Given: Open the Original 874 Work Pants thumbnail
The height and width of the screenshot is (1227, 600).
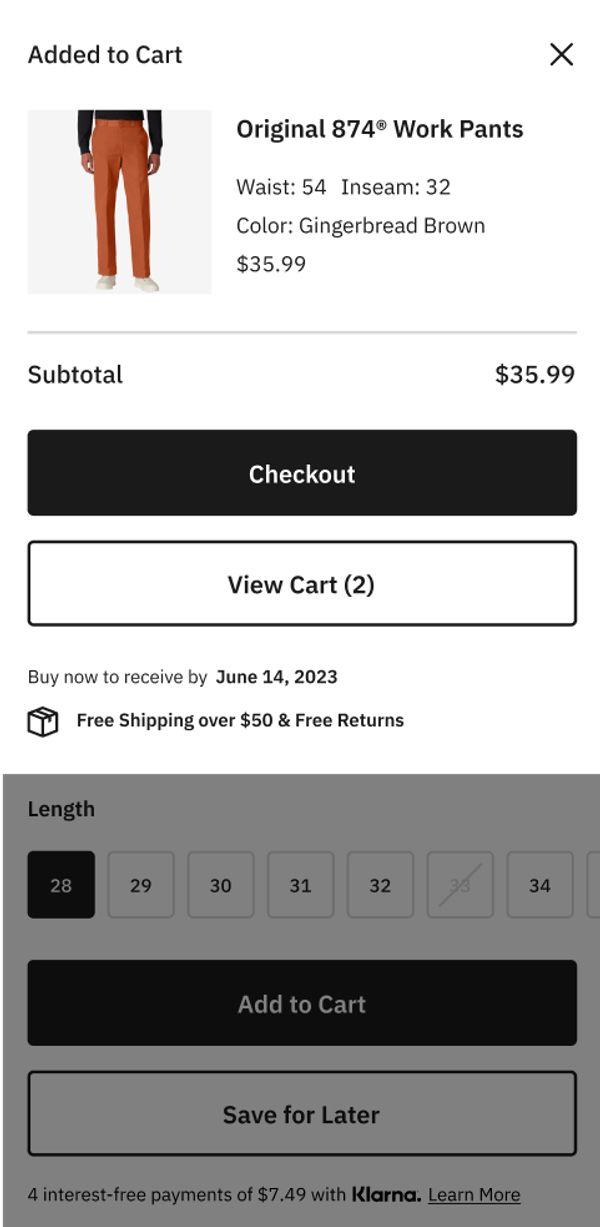Looking at the screenshot, I should tap(120, 201).
